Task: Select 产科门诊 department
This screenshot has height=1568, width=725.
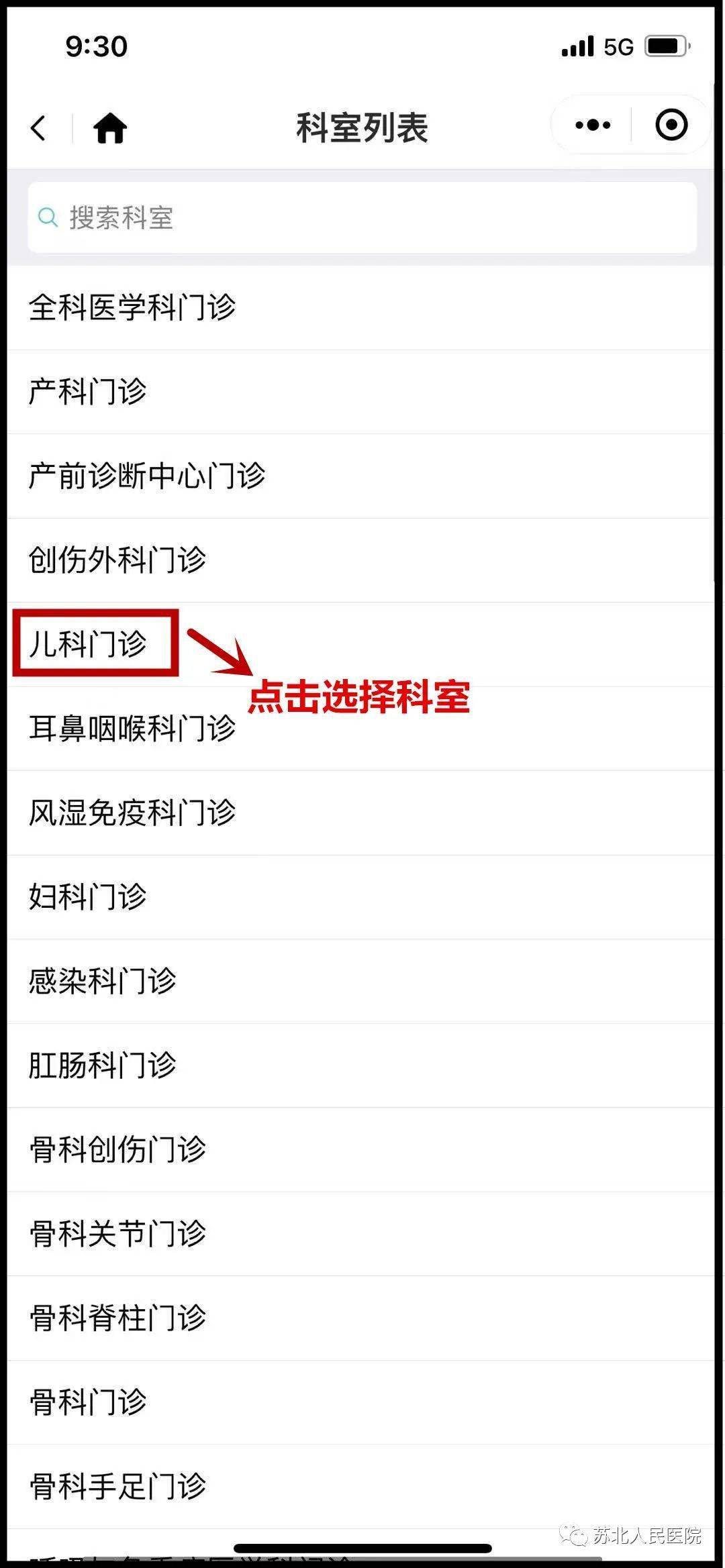Action: (88, 392)
